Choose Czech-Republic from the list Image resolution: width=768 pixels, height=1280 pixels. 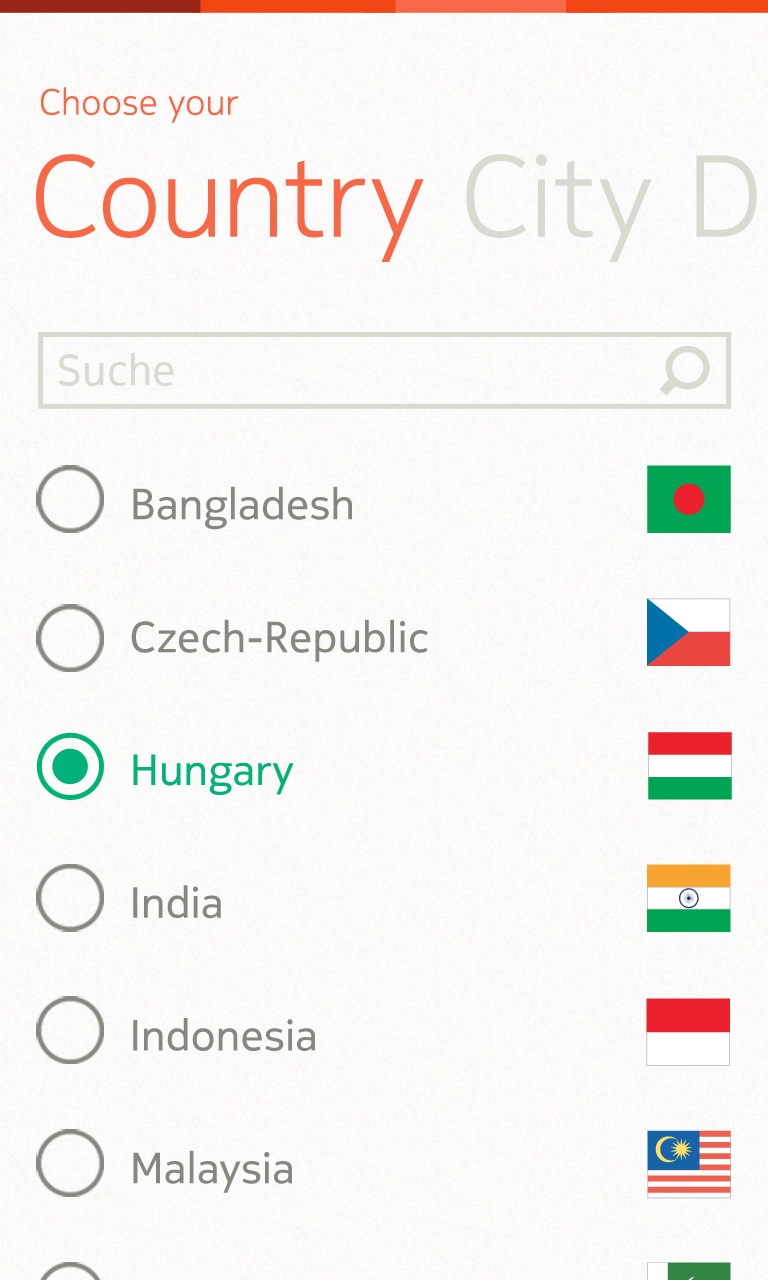click(70, 637)
